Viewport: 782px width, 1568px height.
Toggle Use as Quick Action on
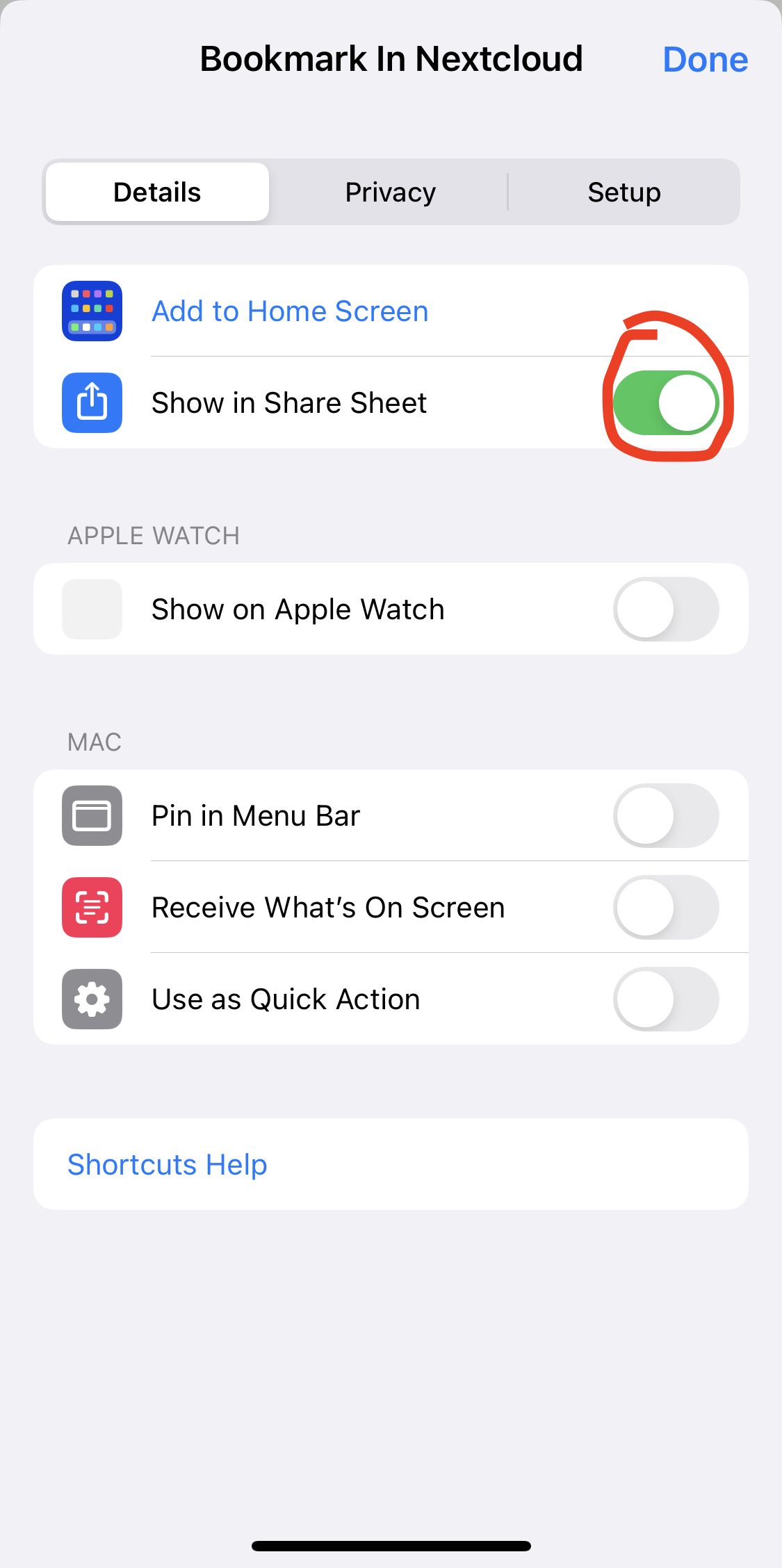click(665, 999)
